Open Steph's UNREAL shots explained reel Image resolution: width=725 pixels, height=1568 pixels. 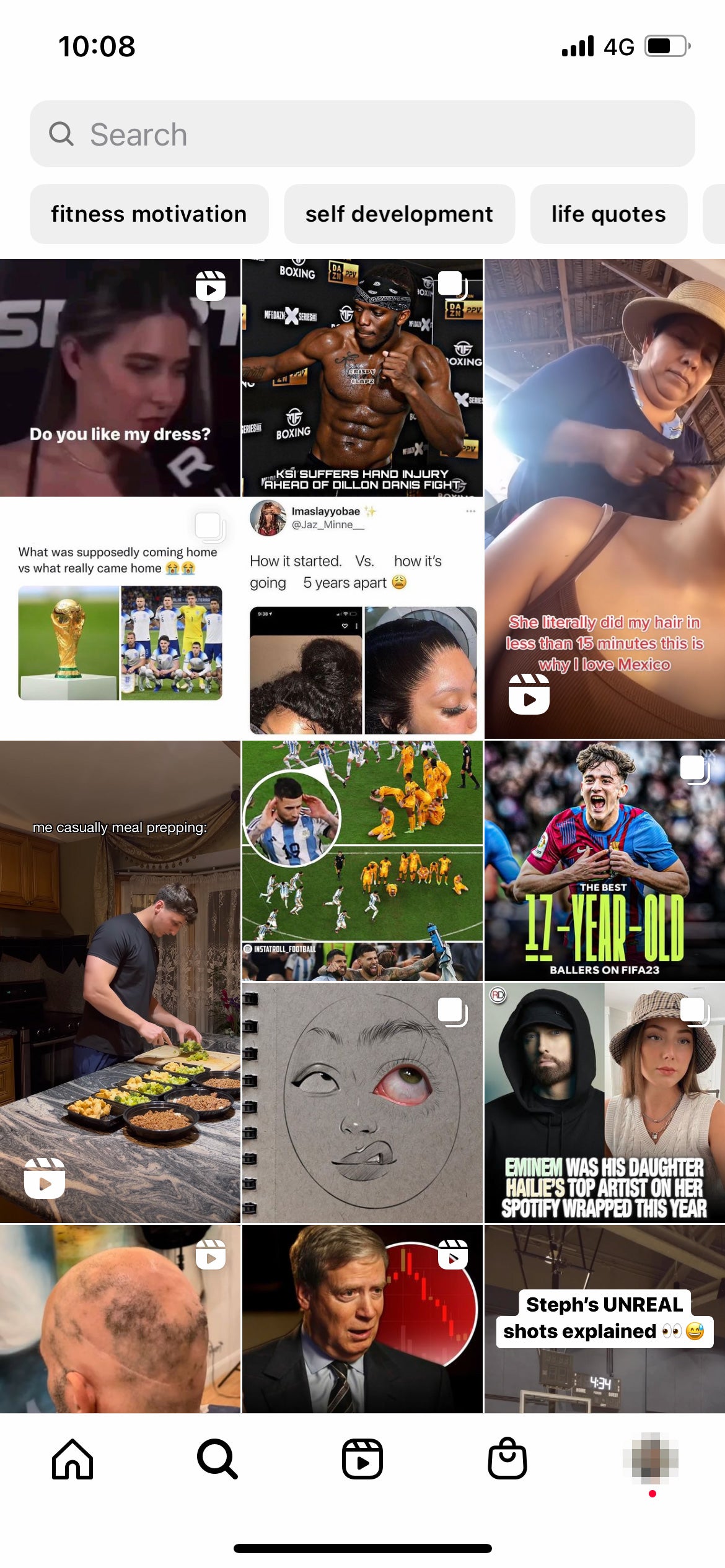pyautogui.click(x=604, y=1319)
